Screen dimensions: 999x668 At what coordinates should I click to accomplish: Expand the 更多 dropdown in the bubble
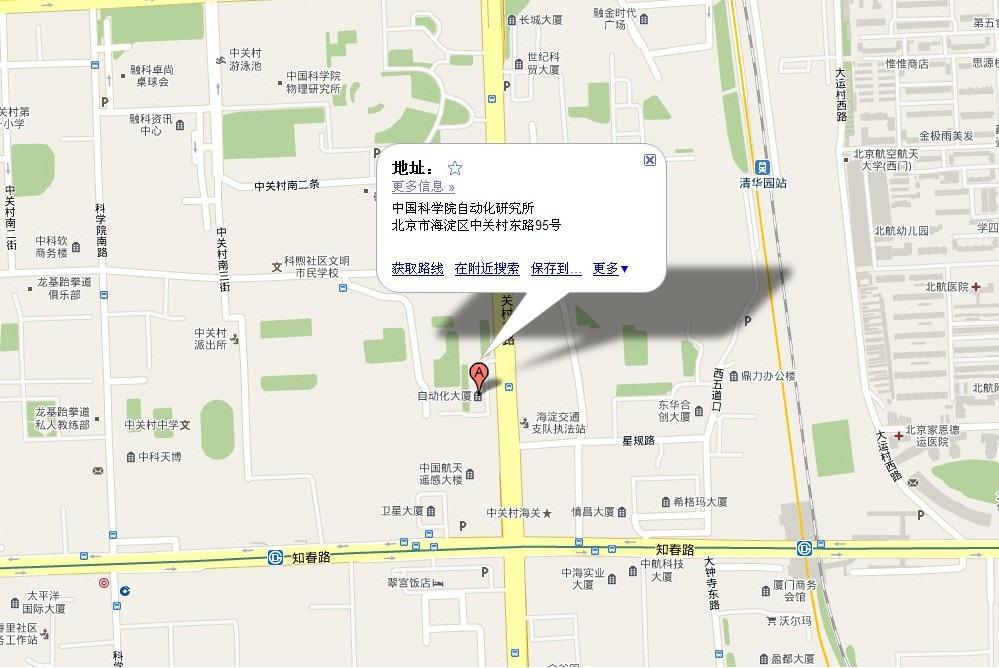coord(610,268)
